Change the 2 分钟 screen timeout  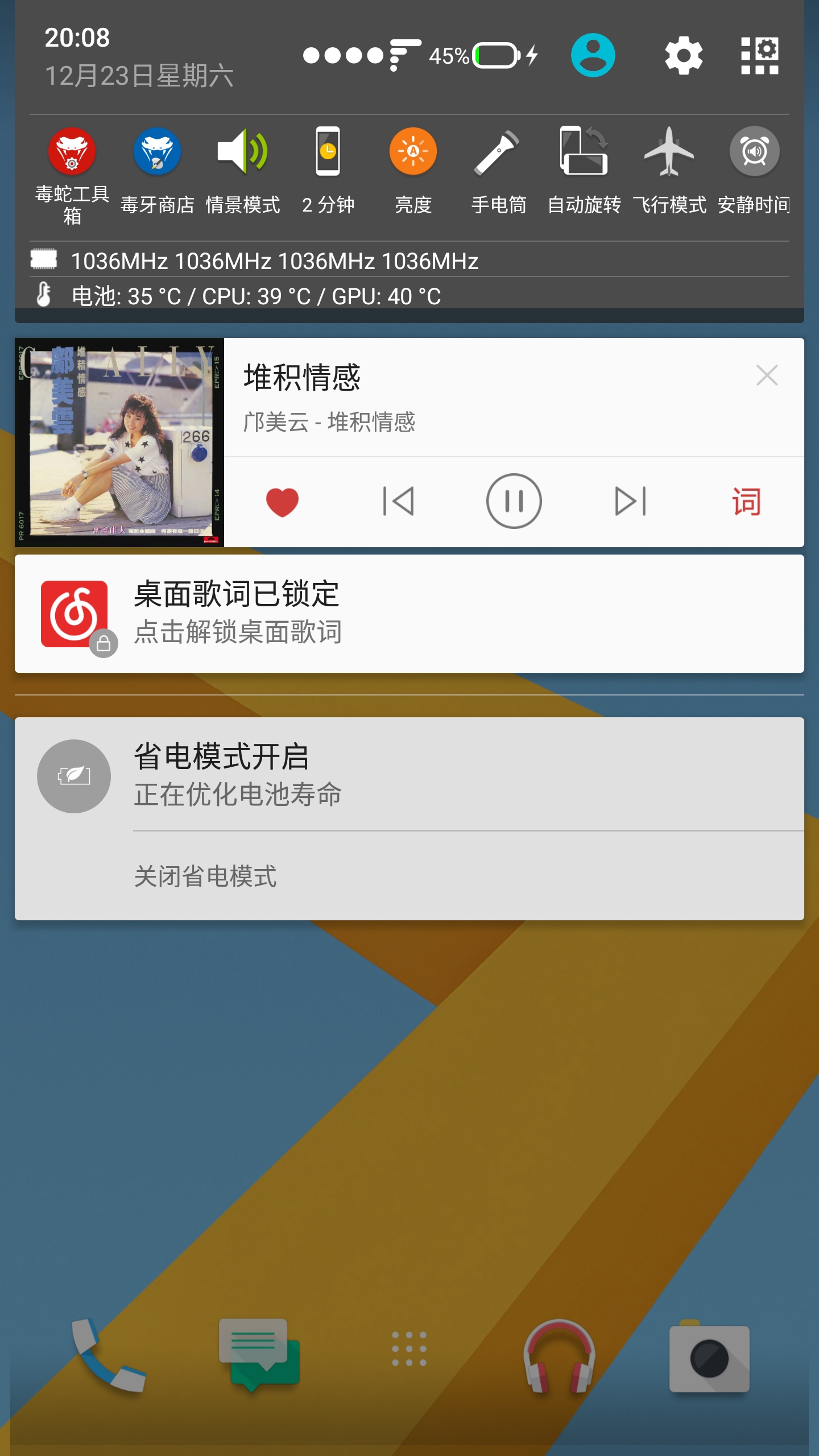328,152
